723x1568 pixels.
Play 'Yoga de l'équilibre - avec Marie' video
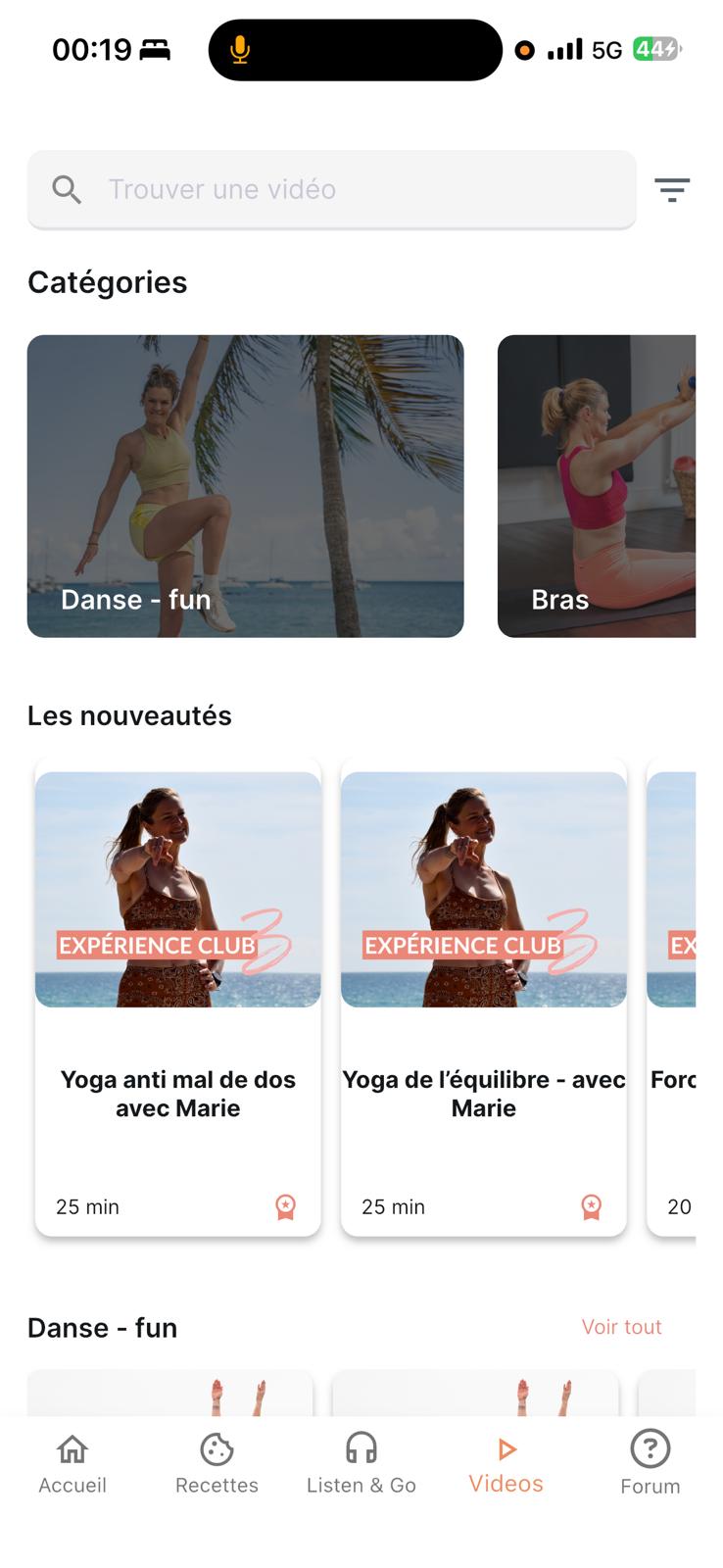click(484, 996)
